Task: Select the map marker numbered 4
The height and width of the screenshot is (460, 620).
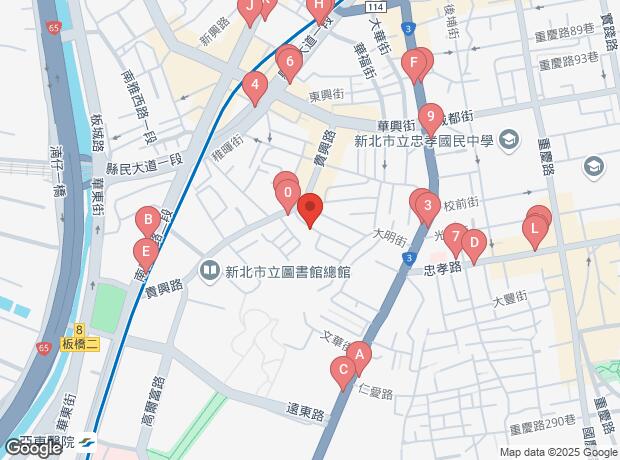Action: pyautogui.click(x=256, y=87)
